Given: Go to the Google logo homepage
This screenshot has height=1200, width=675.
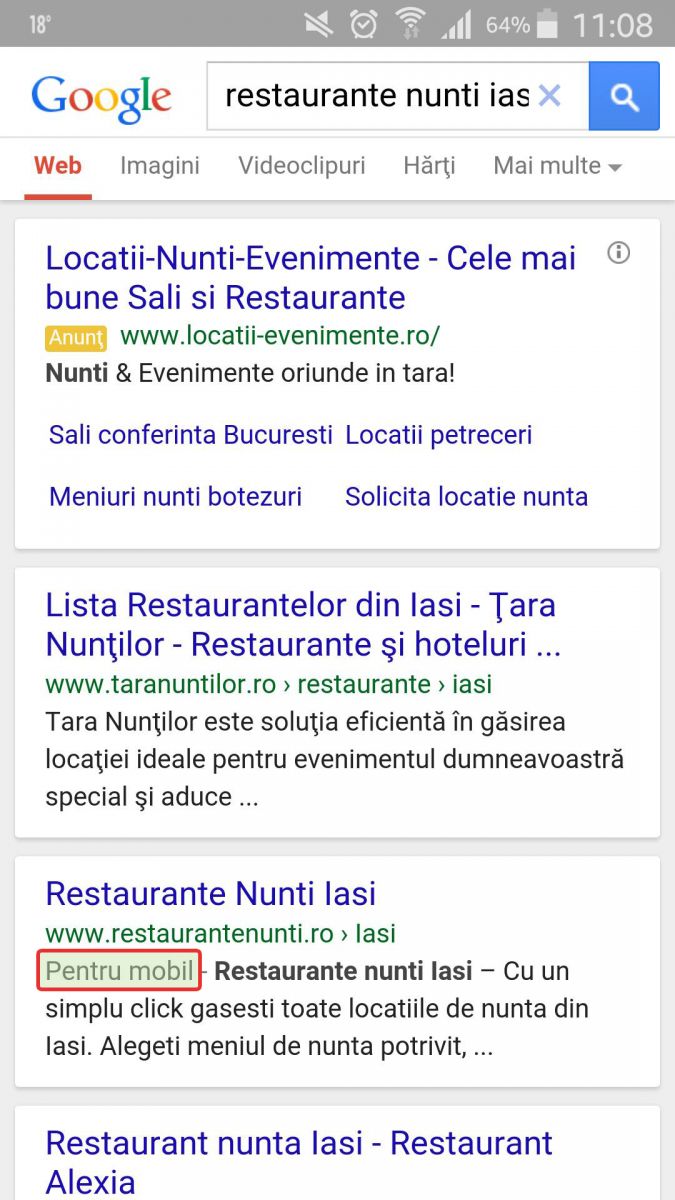Looking at the screenshot, I should coord(101,97).
